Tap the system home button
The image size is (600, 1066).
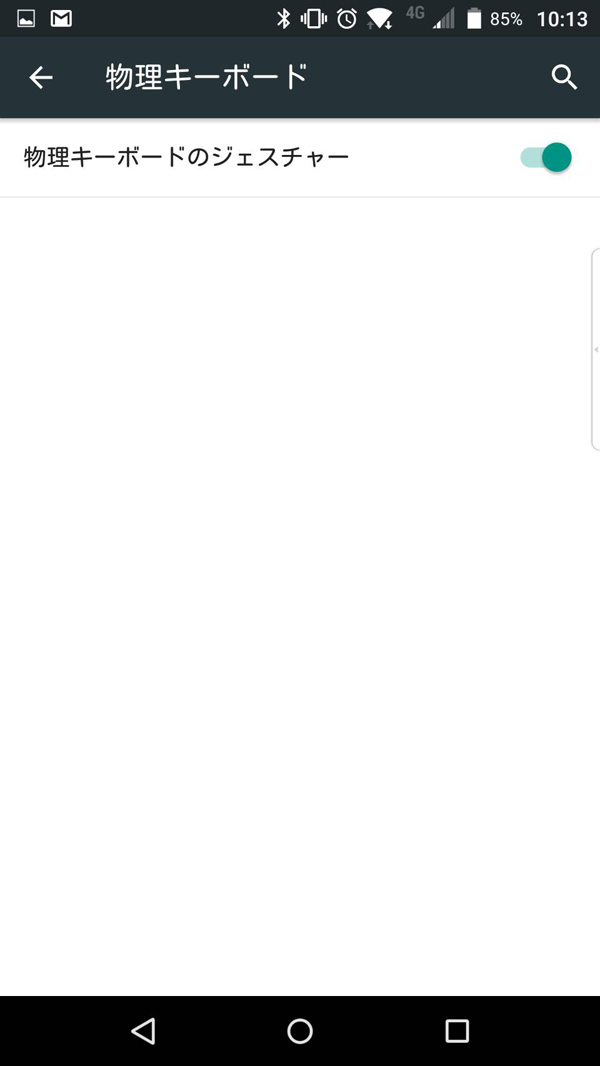point(299,1030)
